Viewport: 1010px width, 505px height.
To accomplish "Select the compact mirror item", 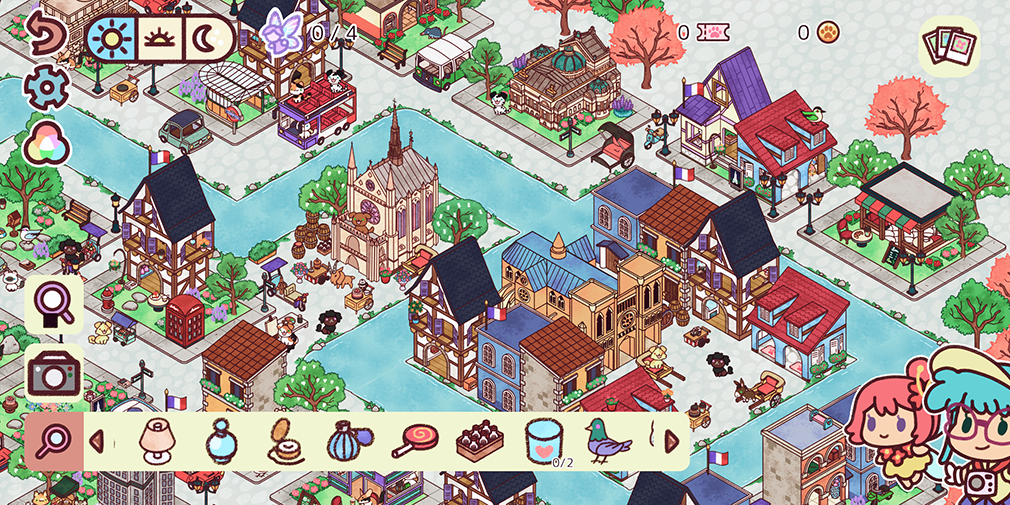I will (x=285, y=441).
